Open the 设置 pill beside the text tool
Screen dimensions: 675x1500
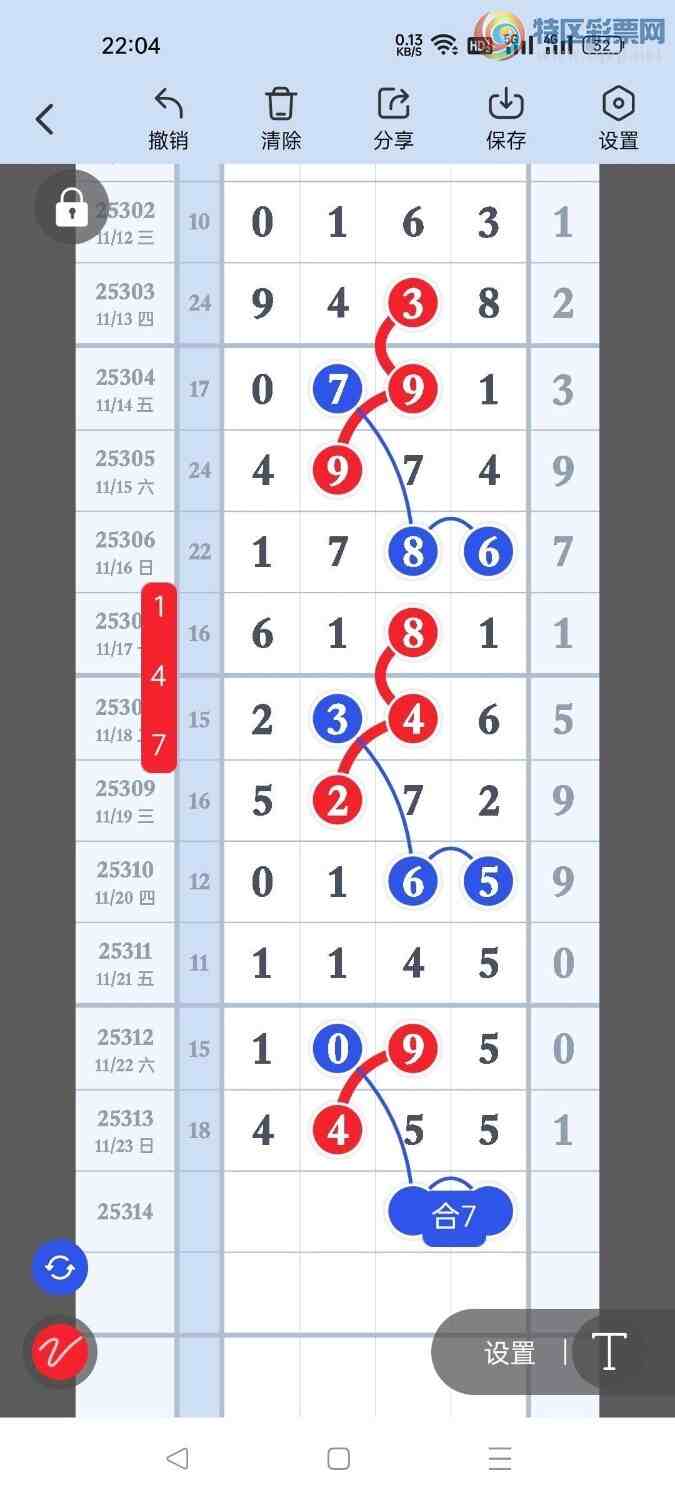[x=510, y=1353]
